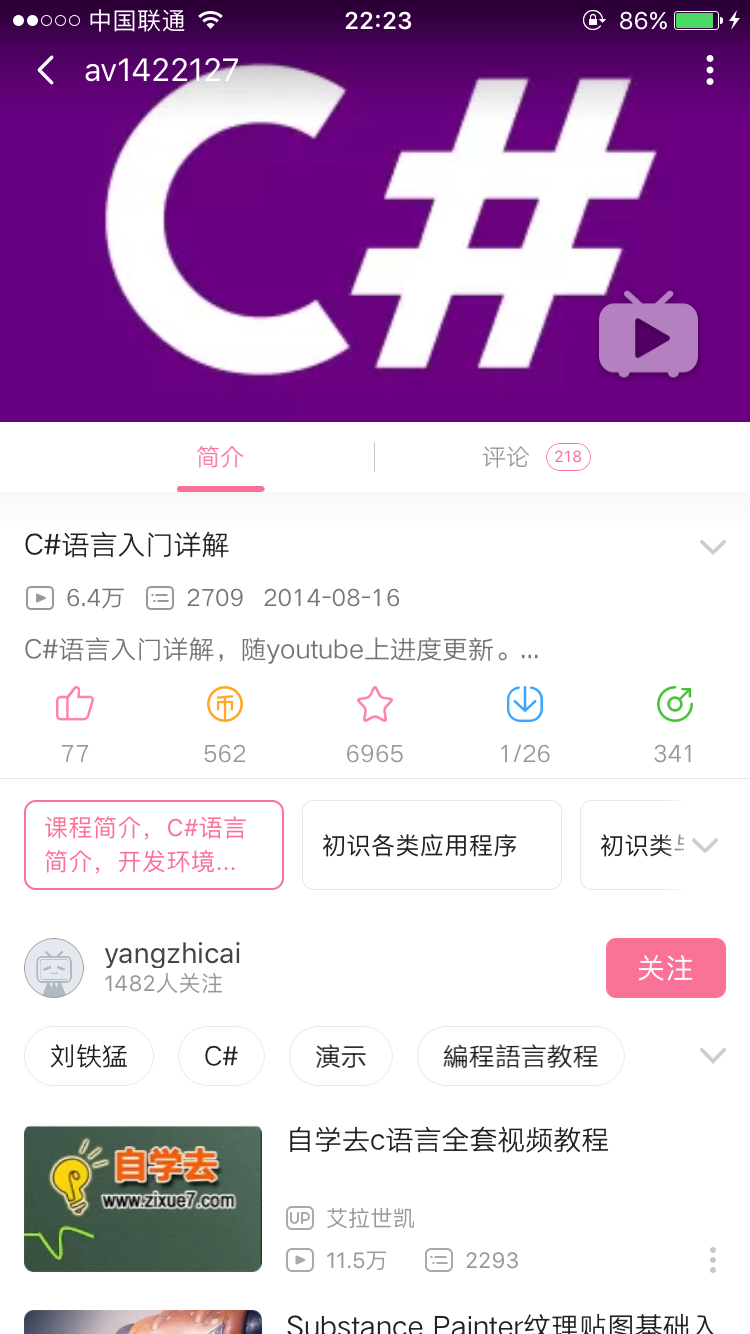
Task: Give coins to this video
Action: click(x=225, y=706)
